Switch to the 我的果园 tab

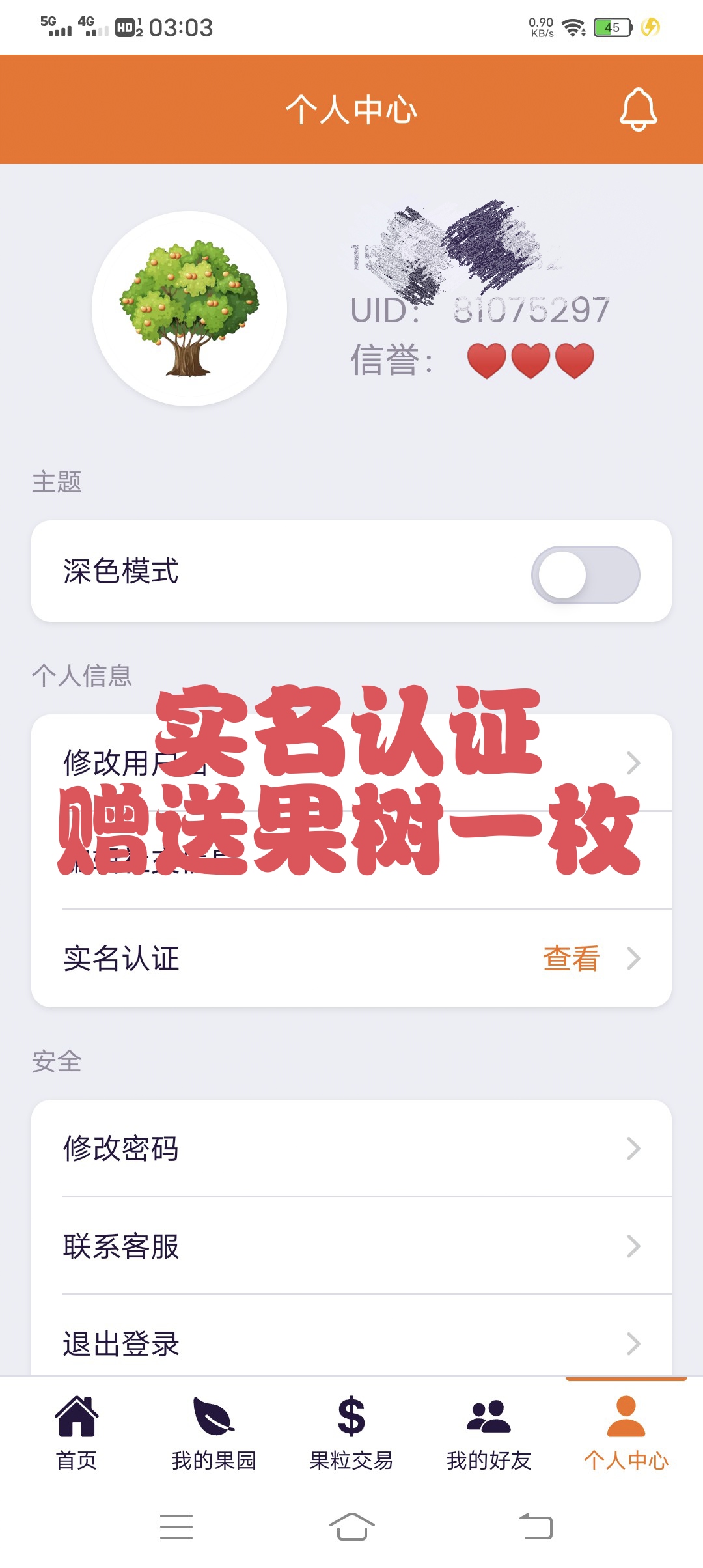[x=214, y=1433]
